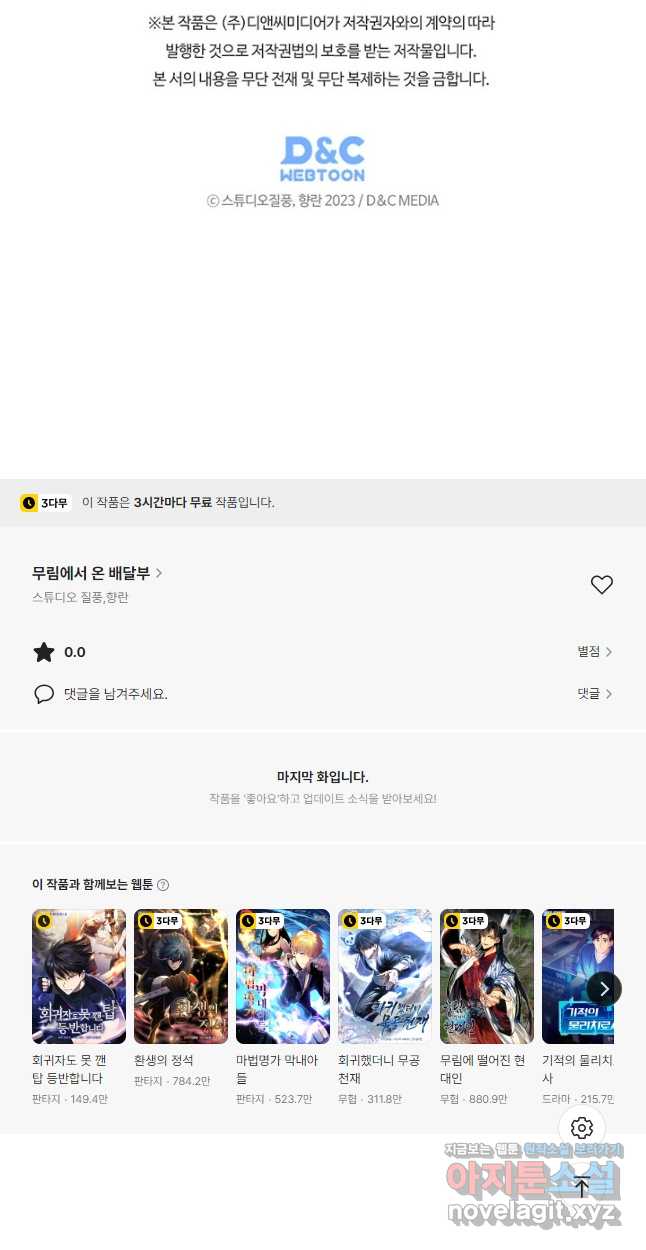The height and width of the screenshot is (1250, 646).
Task: Open the 환생의 정석 webtoon
Action: (181, 976)
